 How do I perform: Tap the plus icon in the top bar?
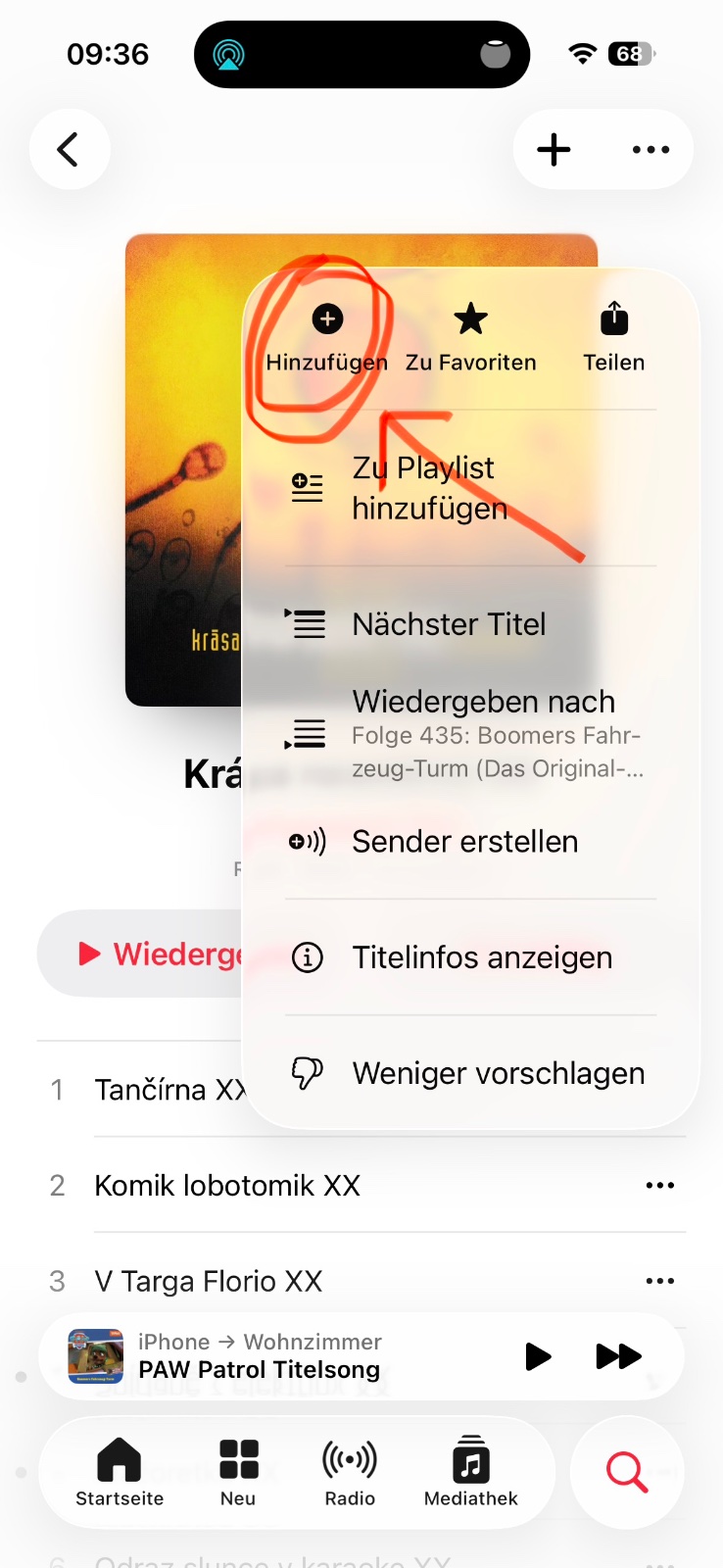554,150
